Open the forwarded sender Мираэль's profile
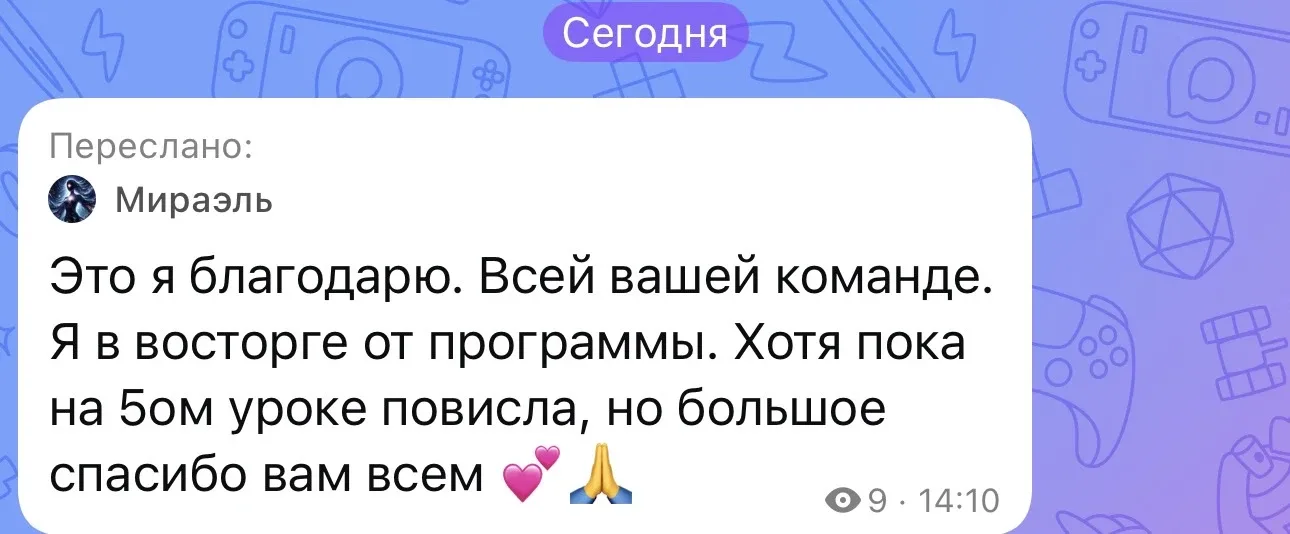Image resolution: width=1290 pixels, height=534 pixels. (x=194, y=200)
